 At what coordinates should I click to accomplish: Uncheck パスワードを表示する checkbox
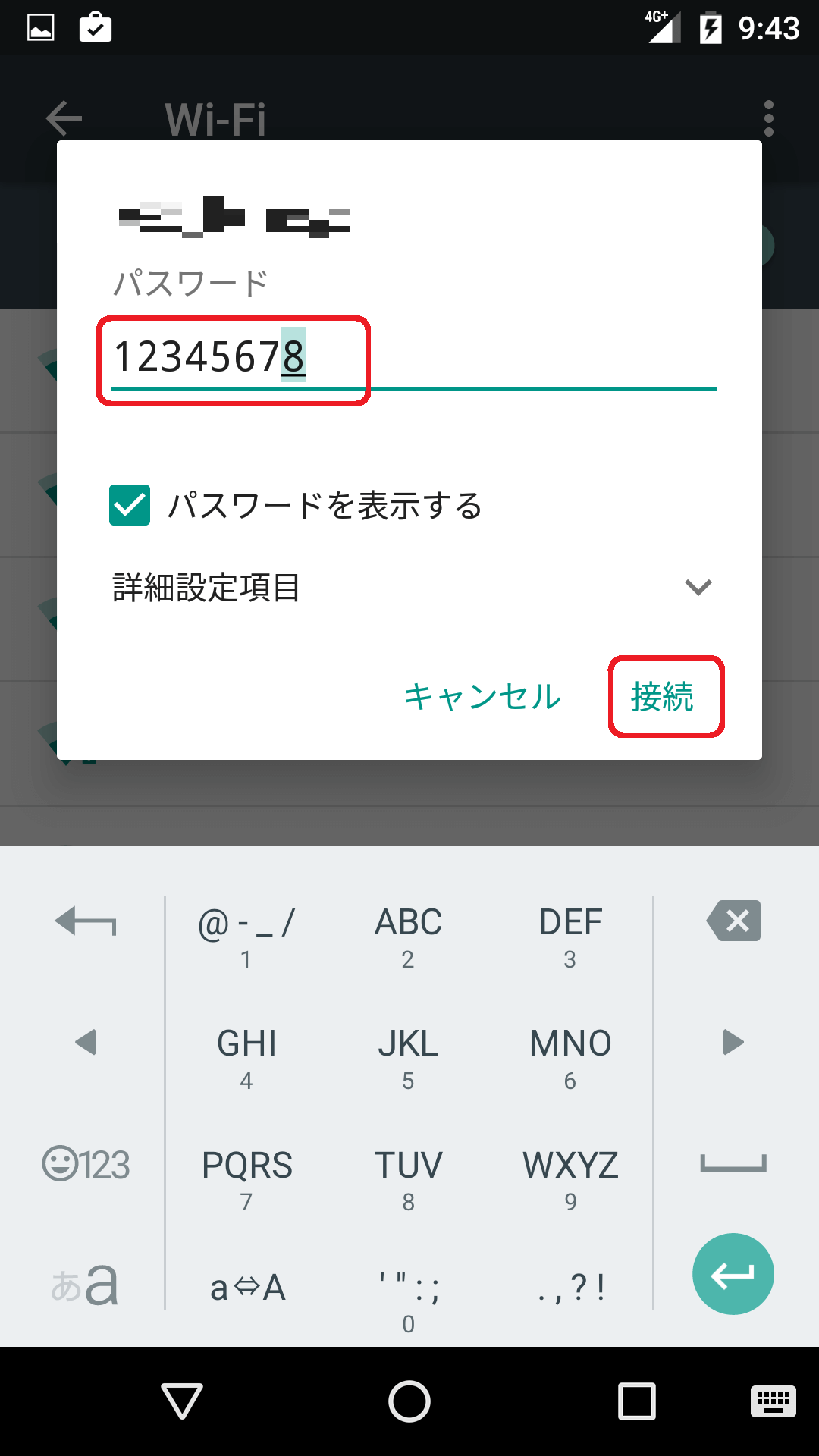pos(130,505)
